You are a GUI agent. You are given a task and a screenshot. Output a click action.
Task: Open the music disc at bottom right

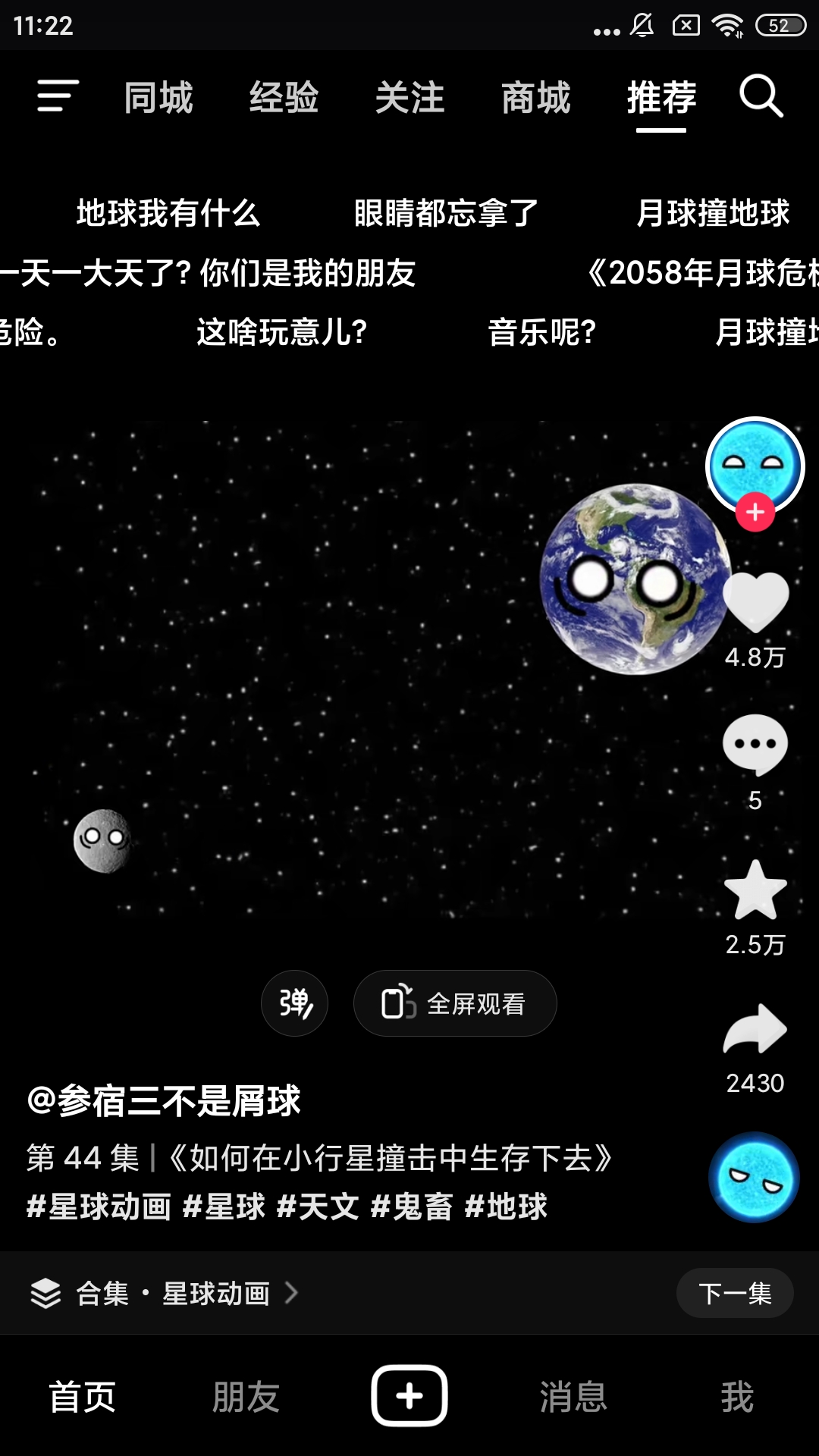click(x=754, y=1178)
